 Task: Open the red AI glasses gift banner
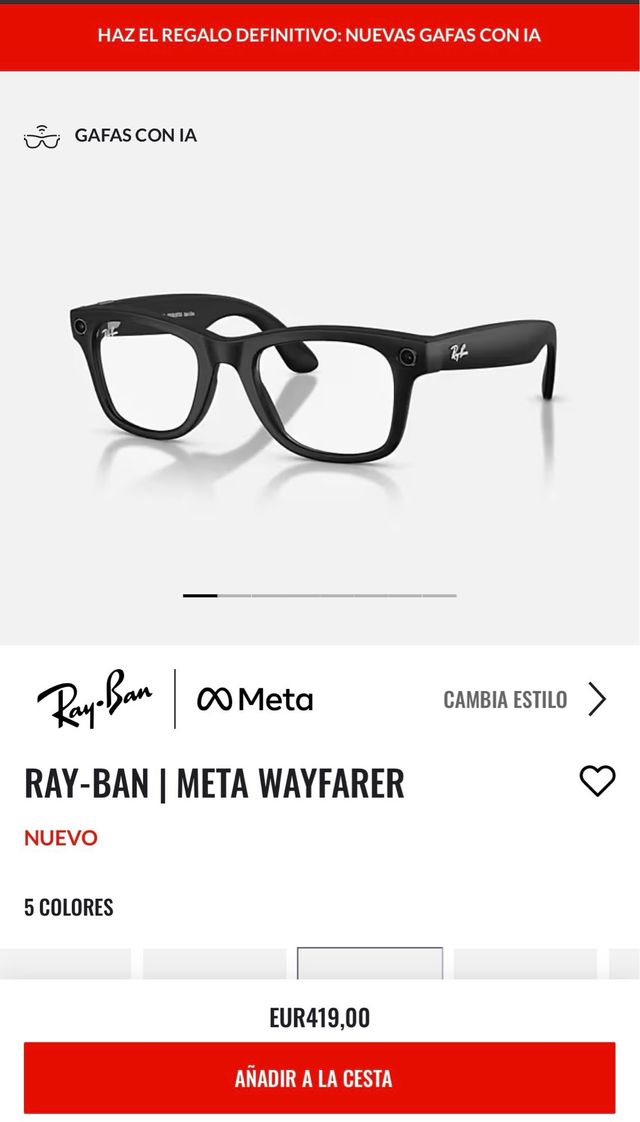[319, 36]
